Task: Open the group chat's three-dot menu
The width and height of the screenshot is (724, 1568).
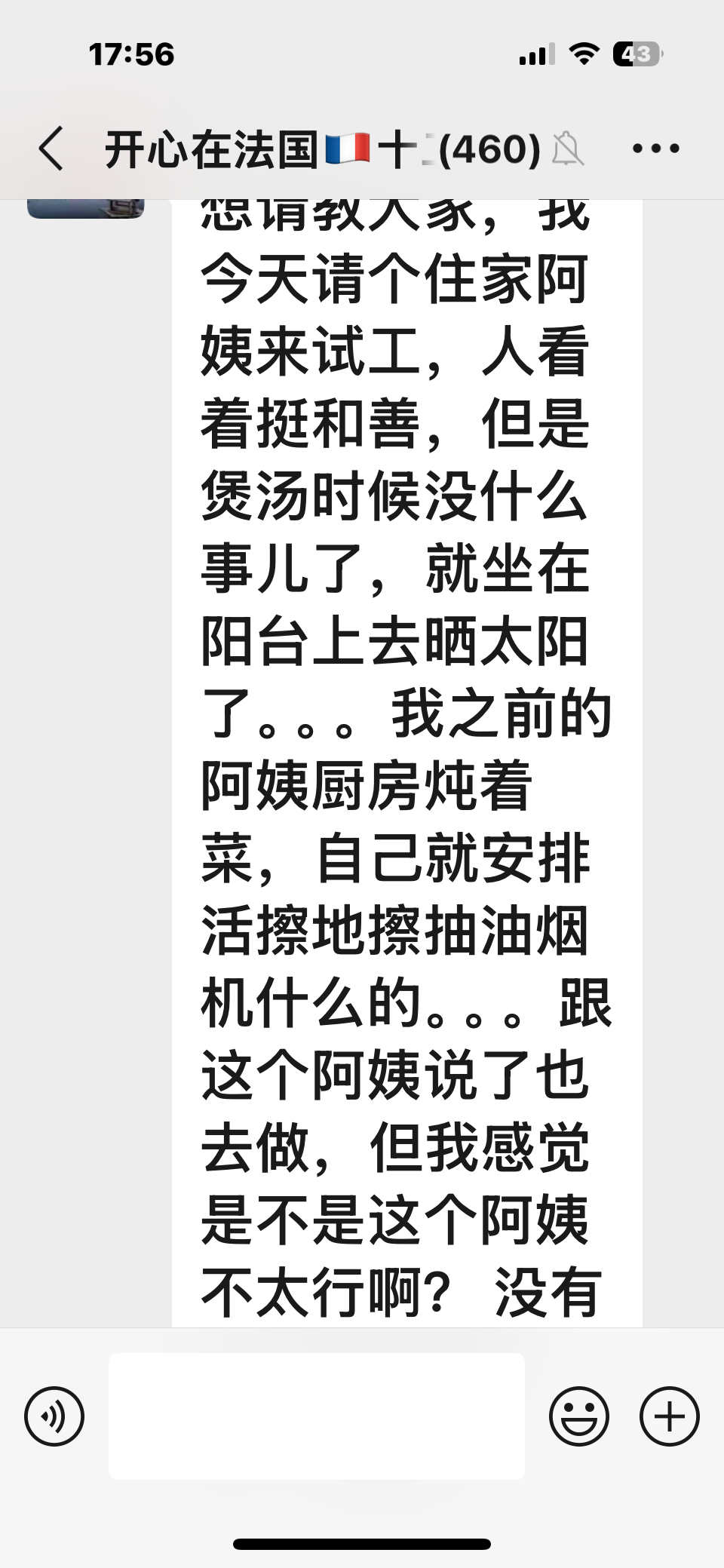Action: (655, 149)
